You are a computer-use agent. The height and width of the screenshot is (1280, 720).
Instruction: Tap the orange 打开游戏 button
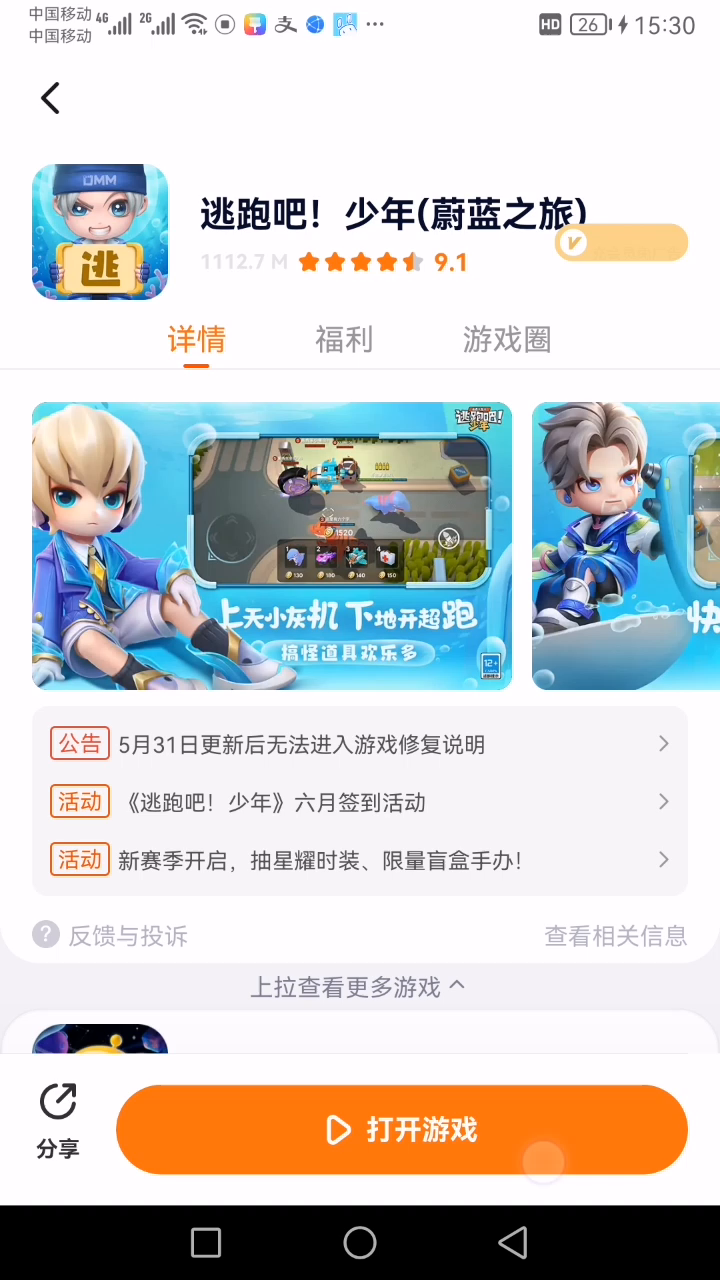[402, 1130]
